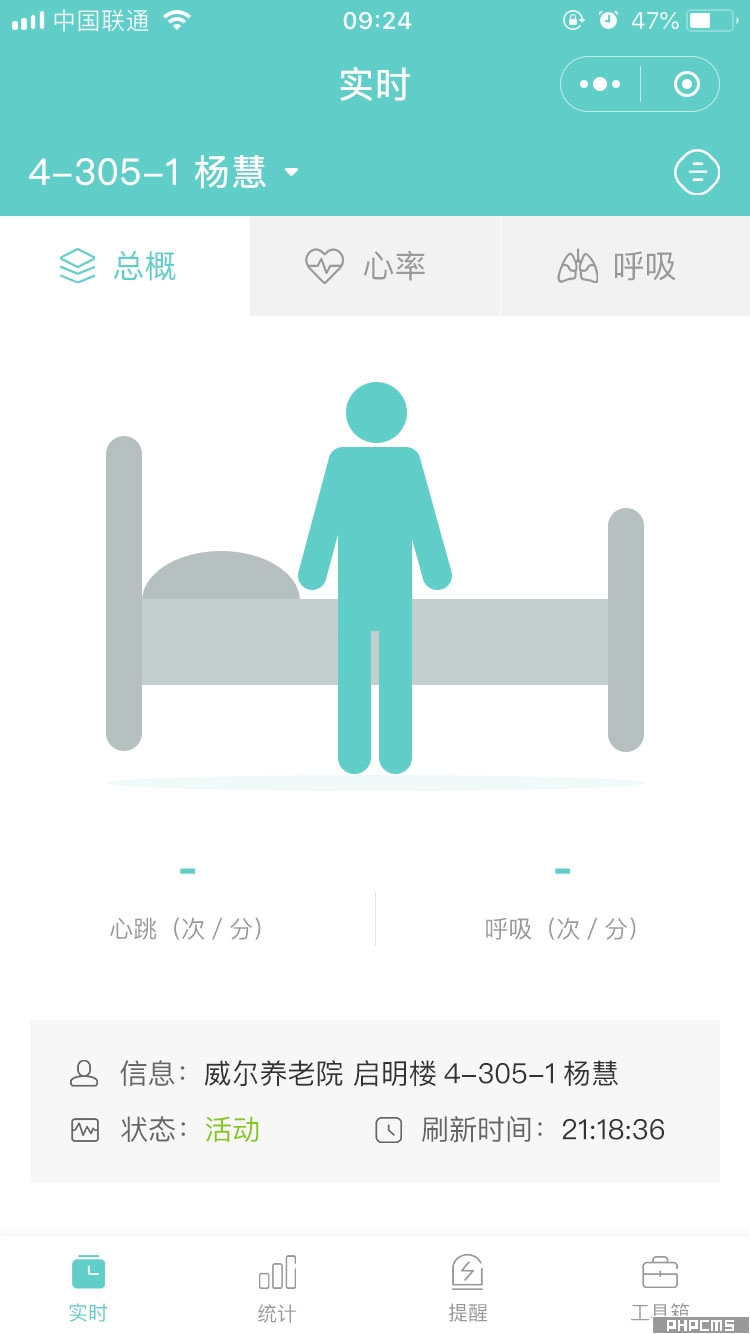
Task: Expand the 4-305-1 杨慧 resident dropdown
Action: click(x=291, y=172)
